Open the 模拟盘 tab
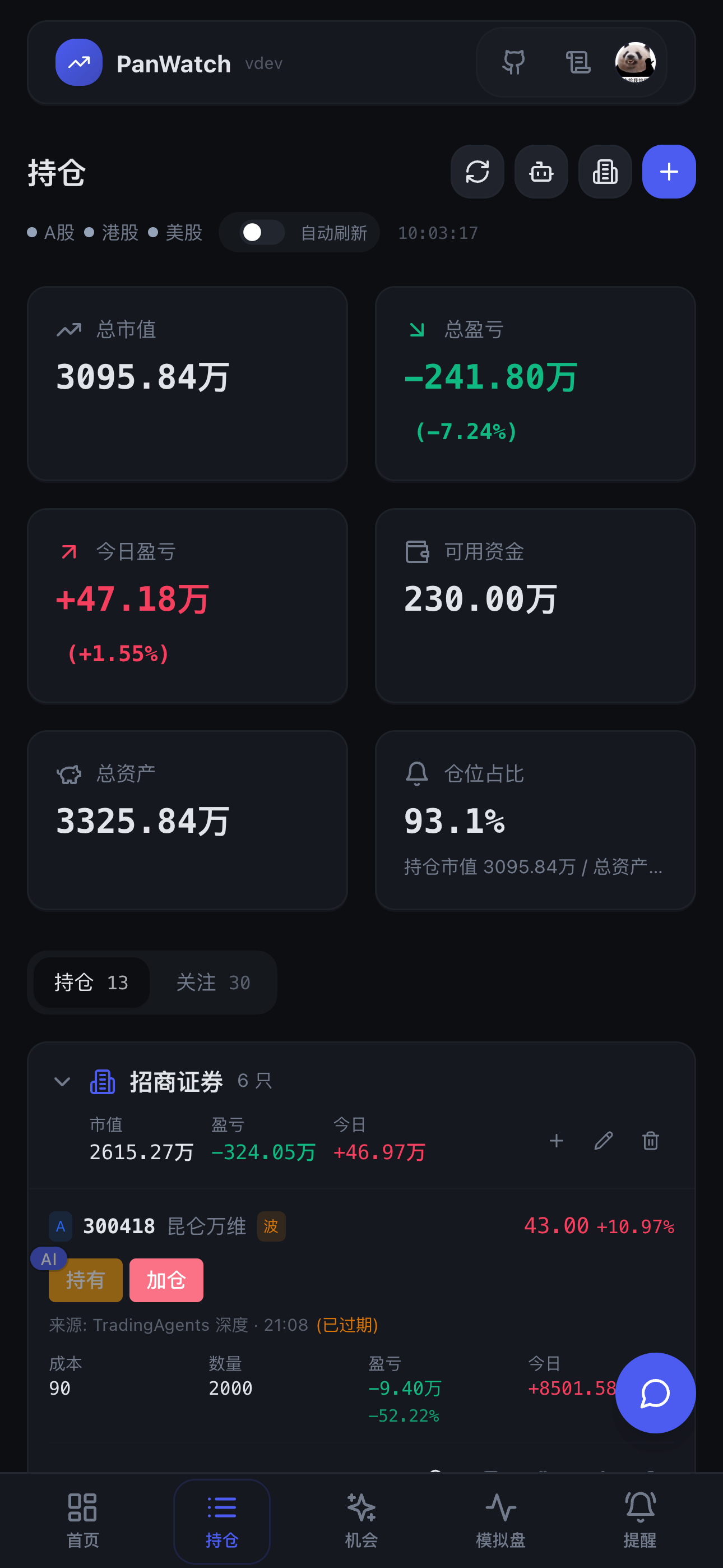 tap(500, 1521)
